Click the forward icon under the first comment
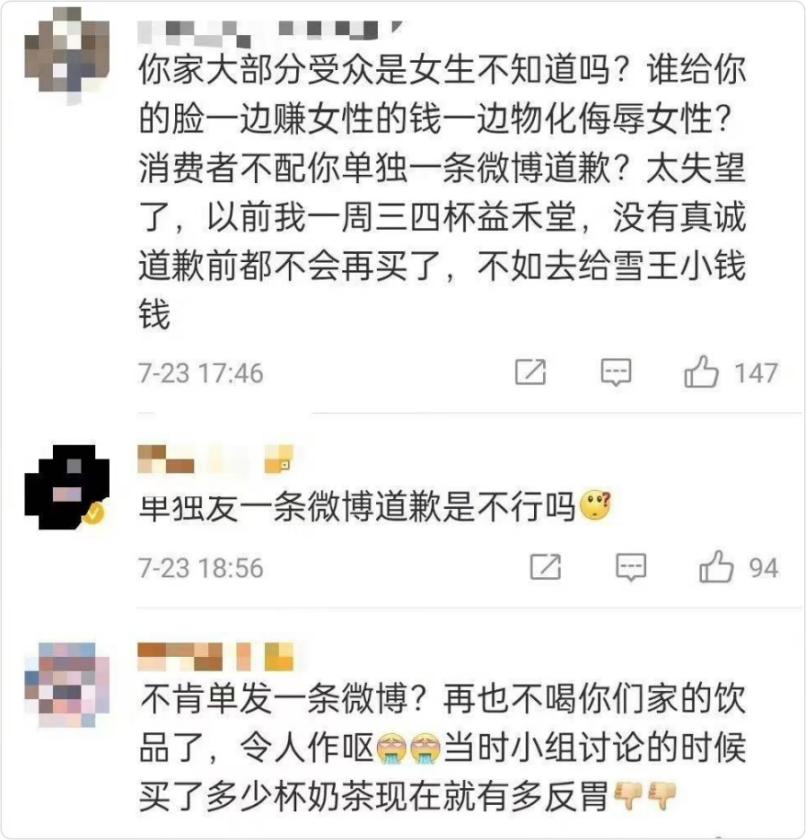This screenshot has width=806, height=840. click(x=530, y=372)
